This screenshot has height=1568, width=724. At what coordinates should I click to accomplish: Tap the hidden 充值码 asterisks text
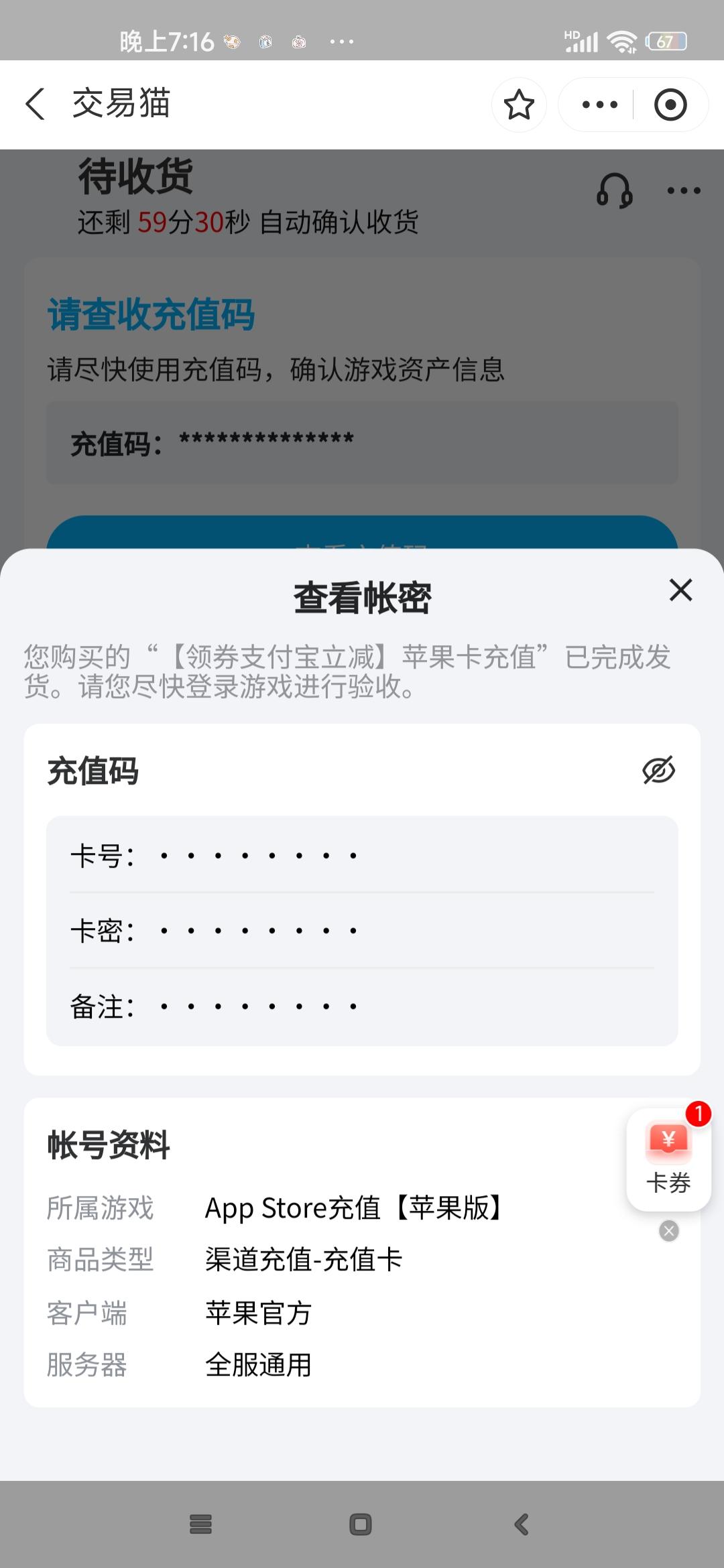click(266, 439)
